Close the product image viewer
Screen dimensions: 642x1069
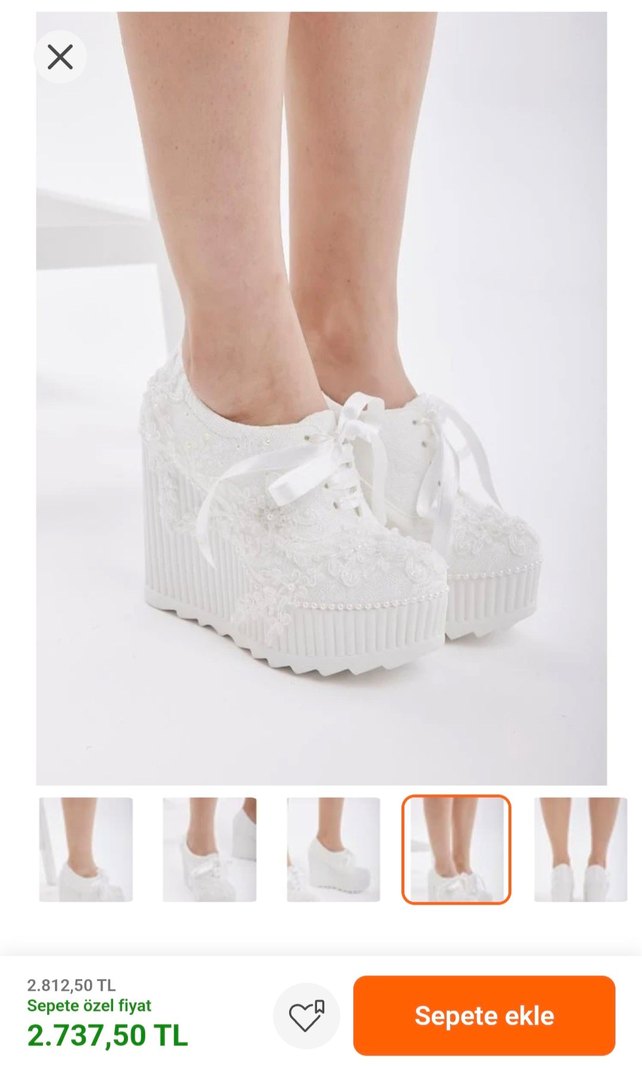pyautogui.click(x=60, y=58)
